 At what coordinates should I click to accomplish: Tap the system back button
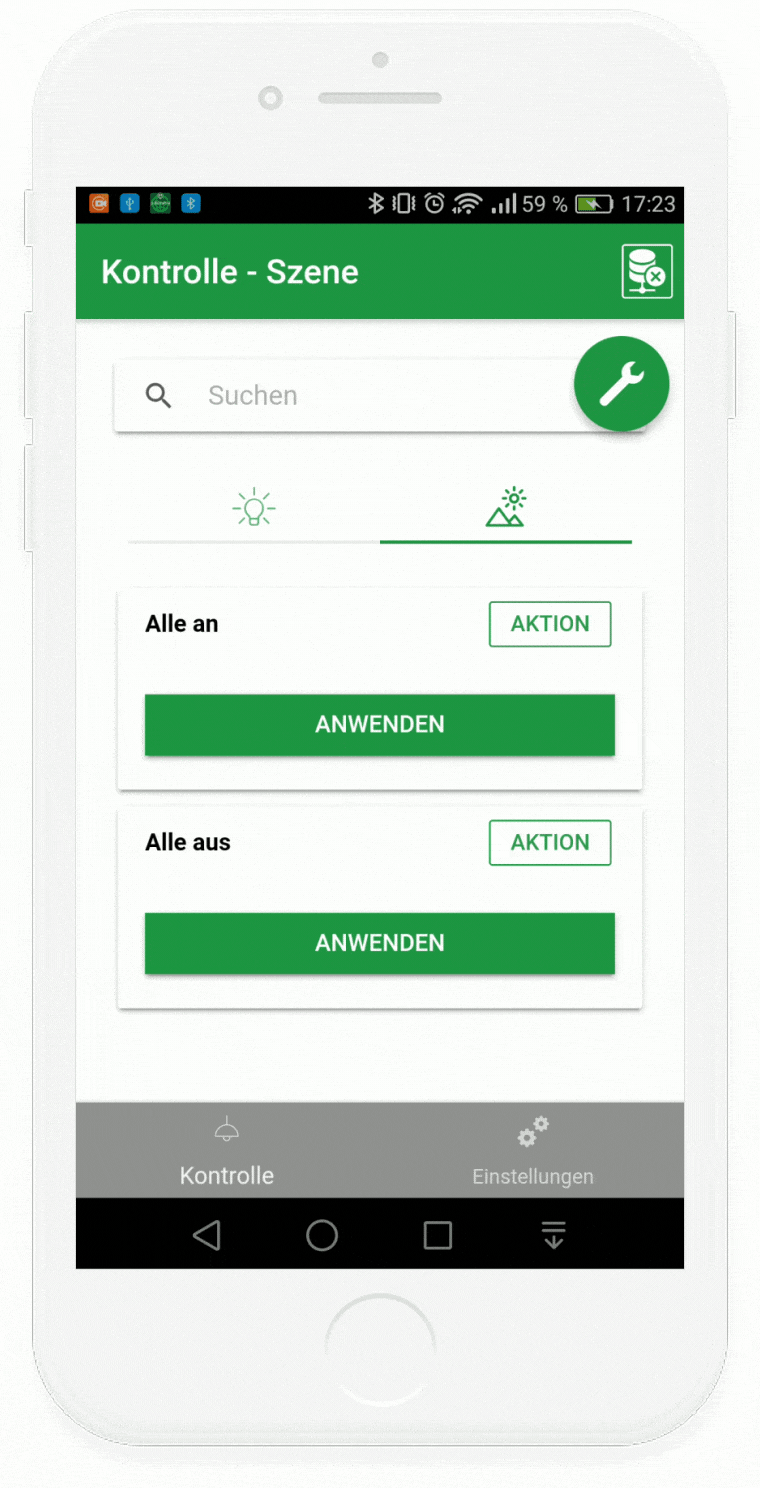(x=206, y=1236)
